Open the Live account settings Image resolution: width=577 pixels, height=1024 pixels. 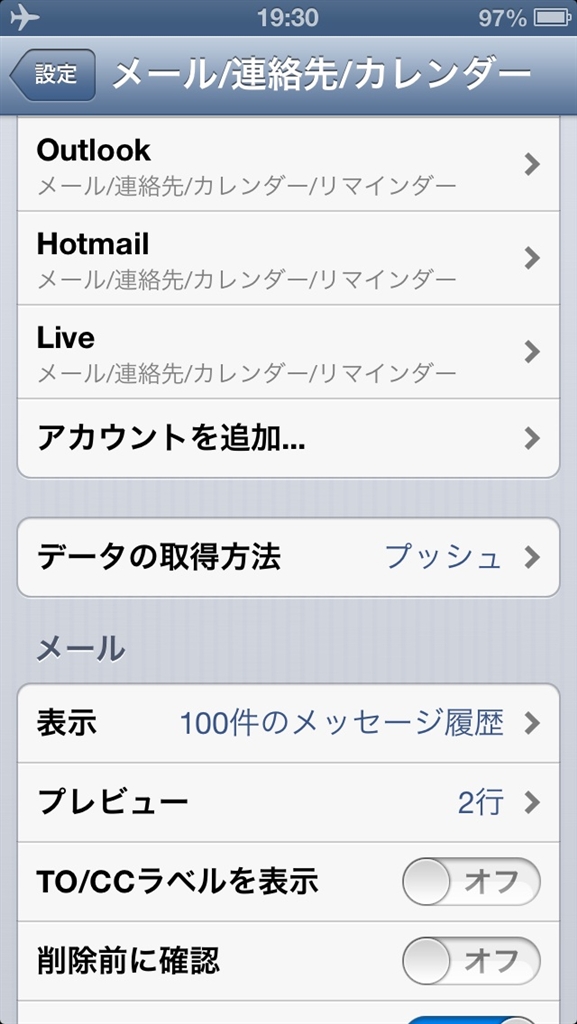point(288,352)
